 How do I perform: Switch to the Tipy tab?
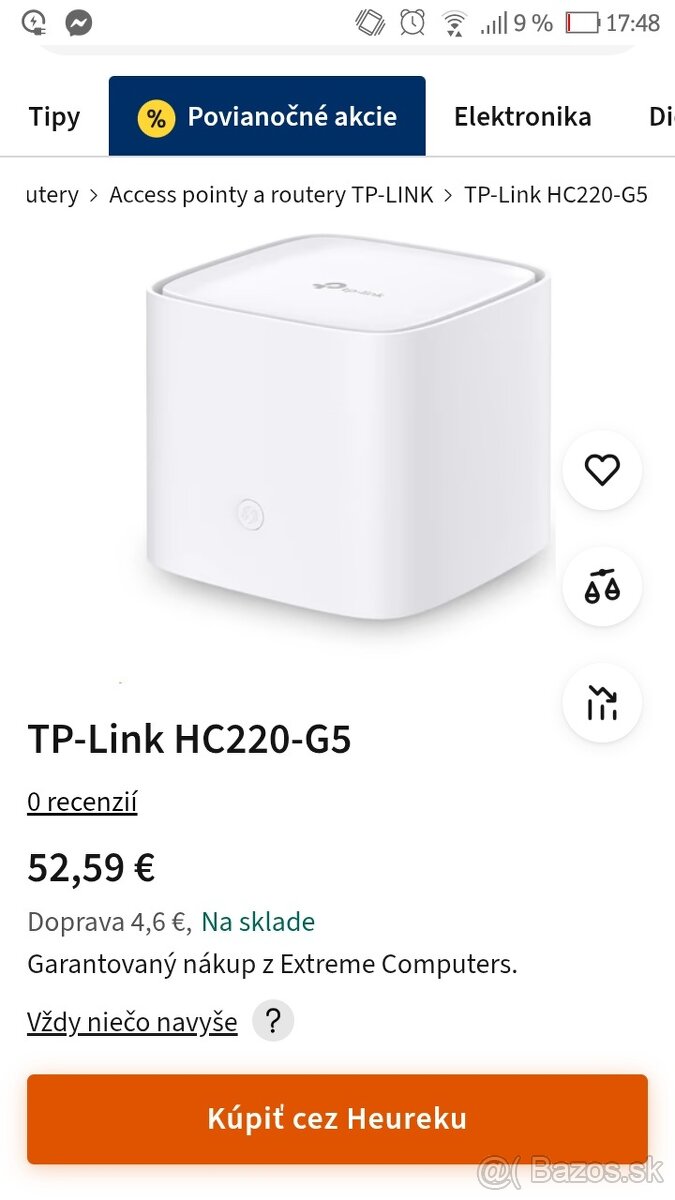pyautogui.click(x=54, y=117)
